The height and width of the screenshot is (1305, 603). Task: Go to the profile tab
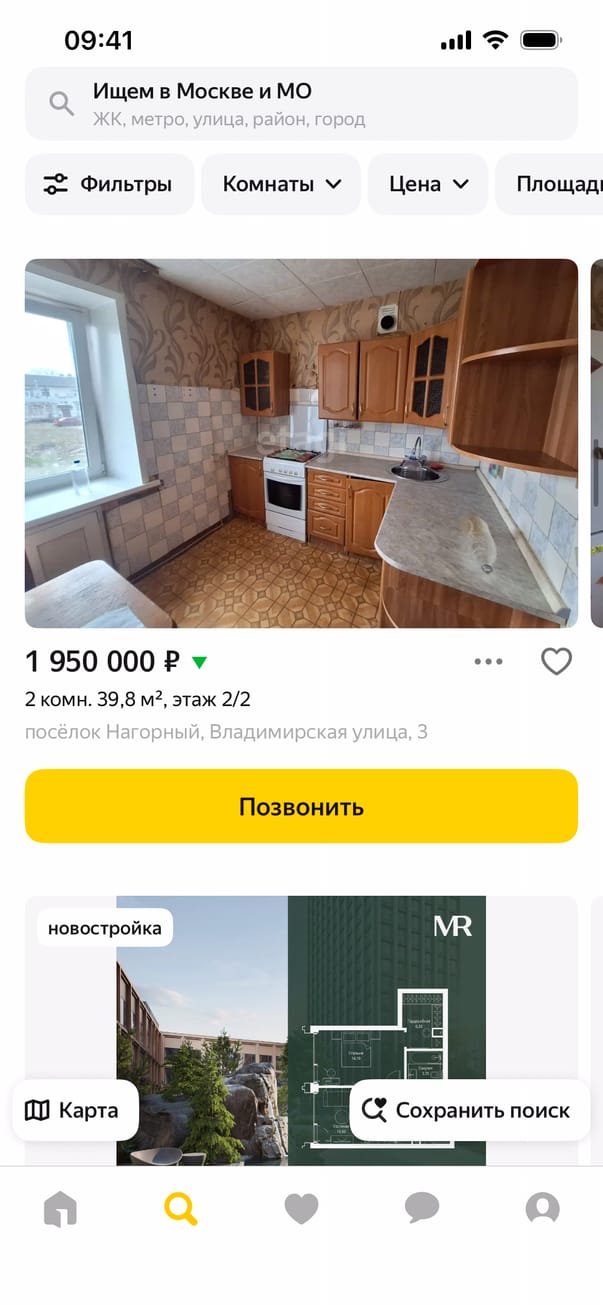542,1209
